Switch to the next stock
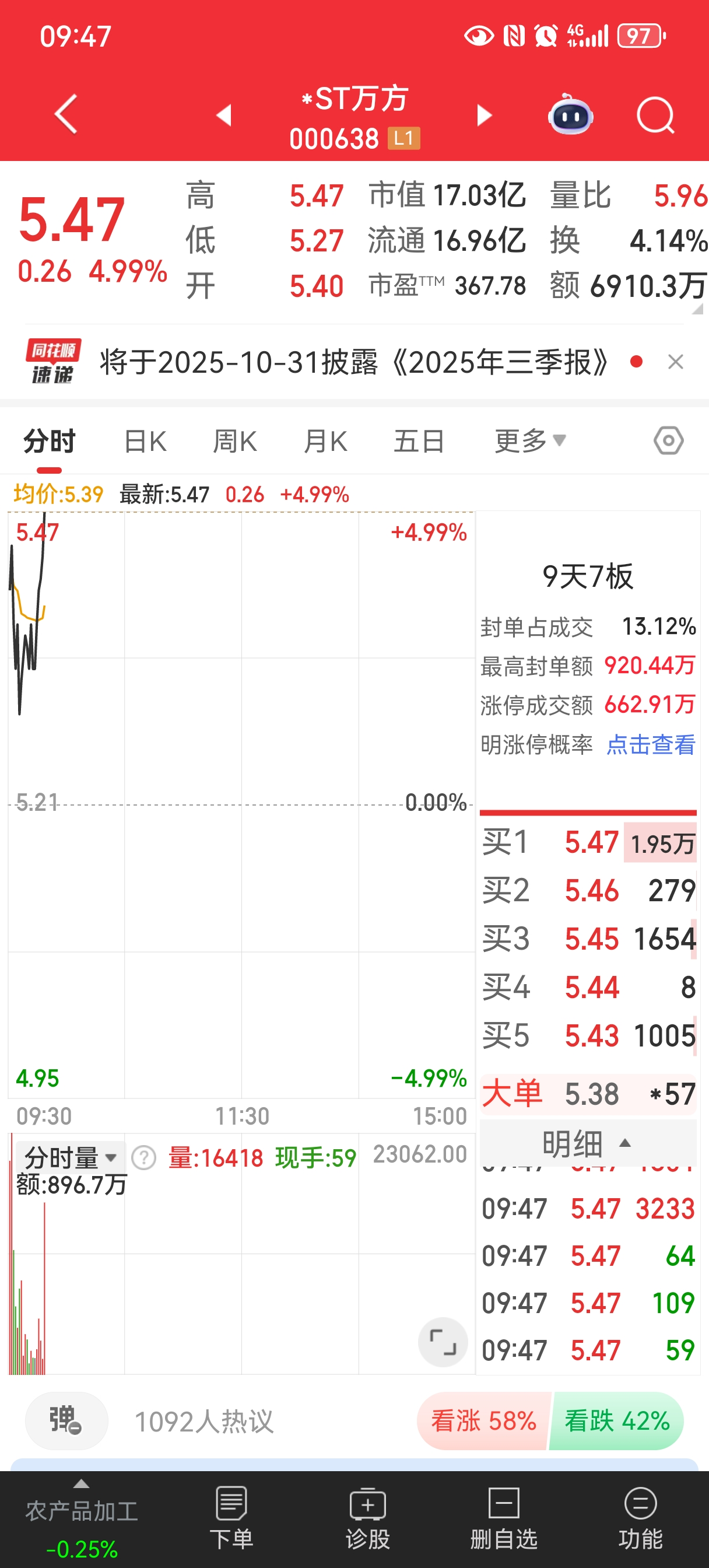 484,115
